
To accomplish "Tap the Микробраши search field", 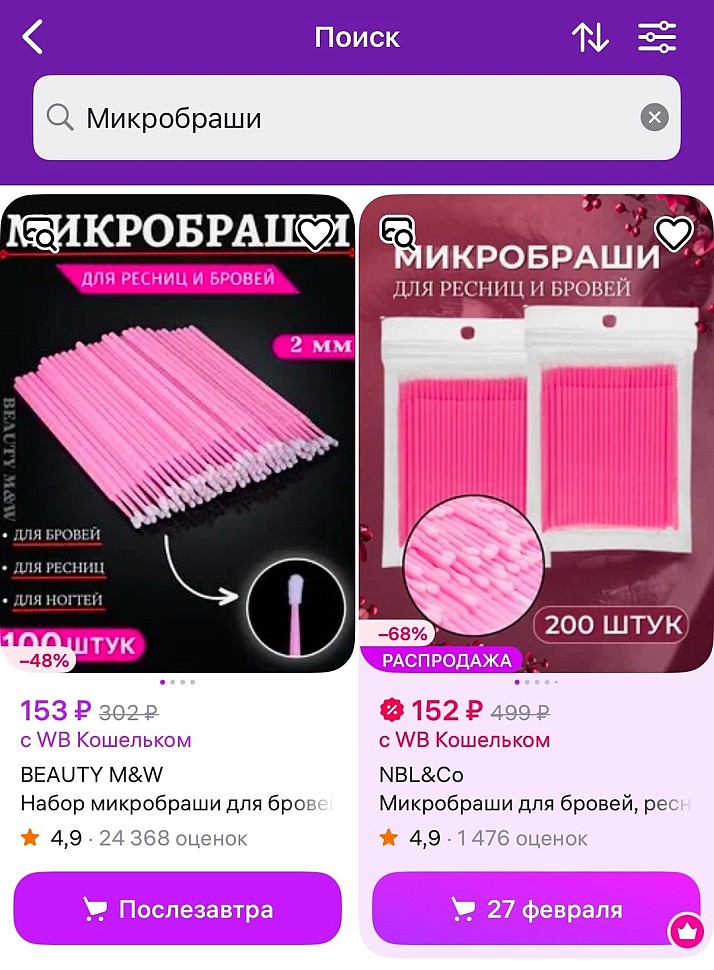I will pos(340,118).
